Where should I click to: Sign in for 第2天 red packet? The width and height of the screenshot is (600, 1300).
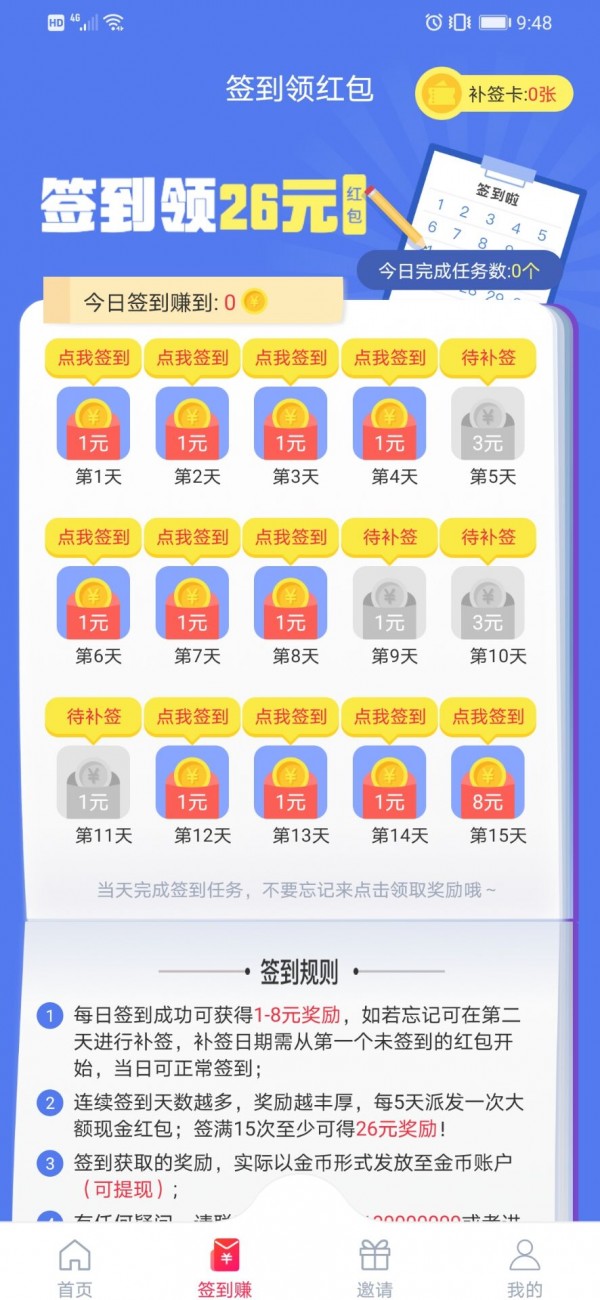[192, 358]
